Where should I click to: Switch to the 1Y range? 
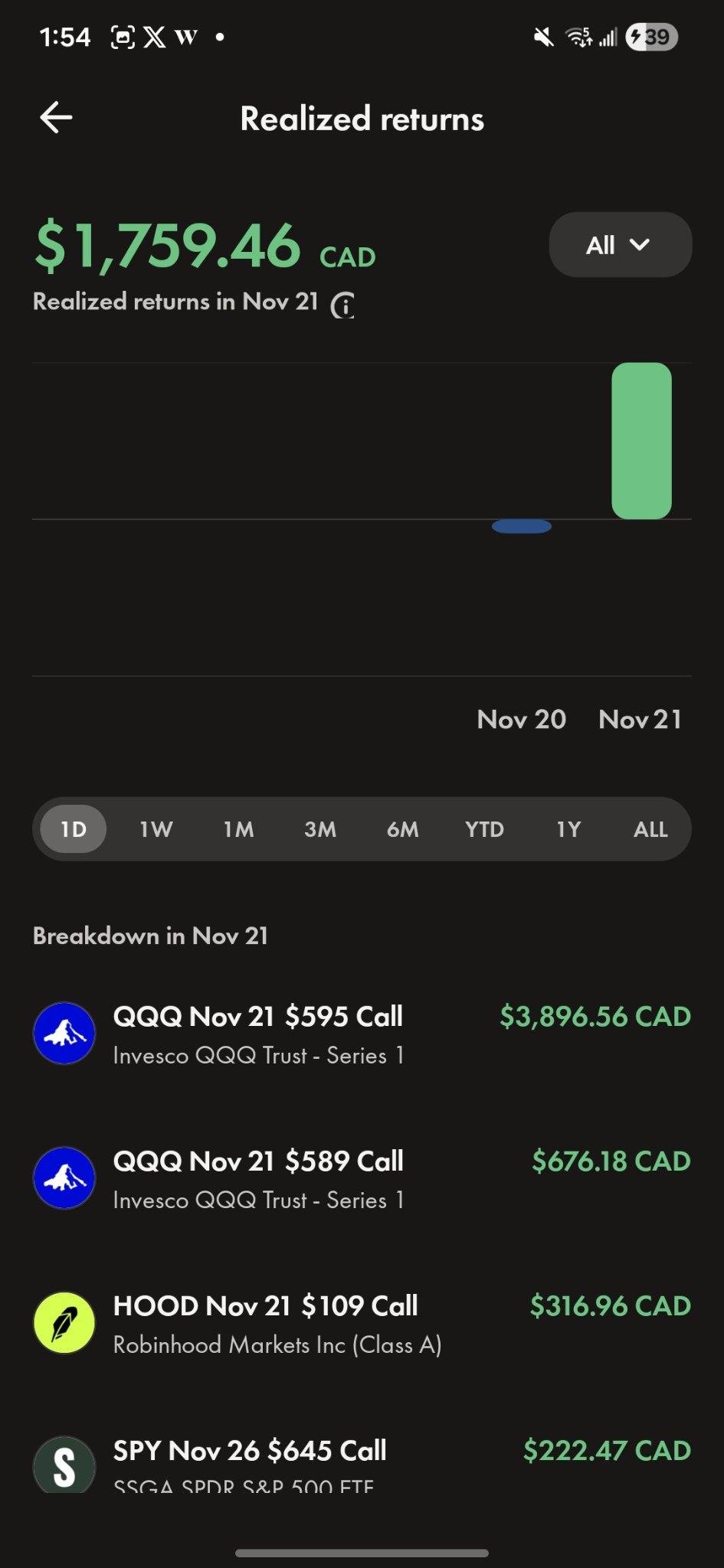(x=568, y=829)
